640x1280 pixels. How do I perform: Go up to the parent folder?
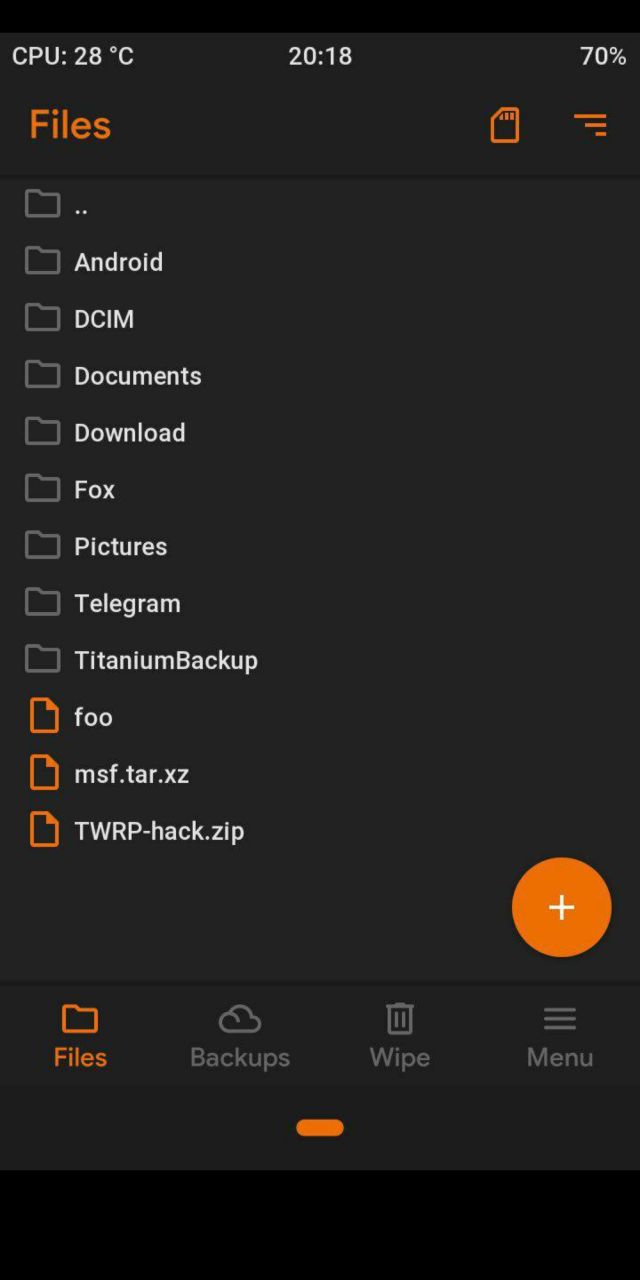coord(320,205)
